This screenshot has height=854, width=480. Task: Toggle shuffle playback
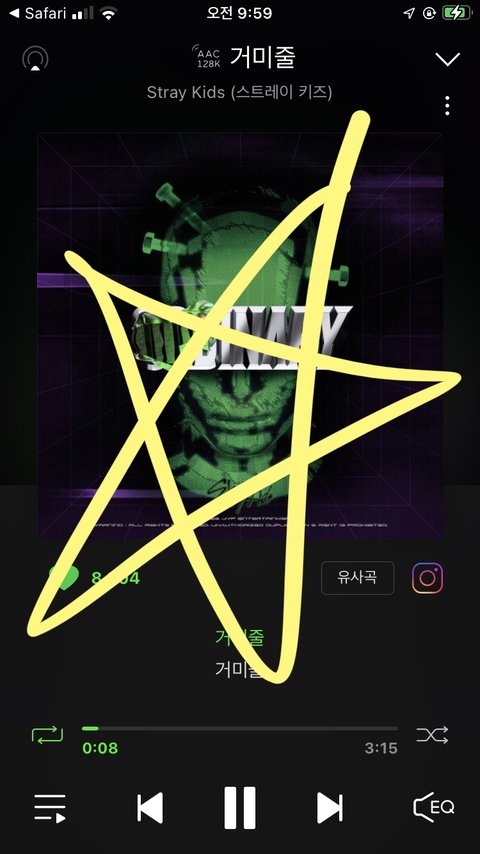click(432, 735)
